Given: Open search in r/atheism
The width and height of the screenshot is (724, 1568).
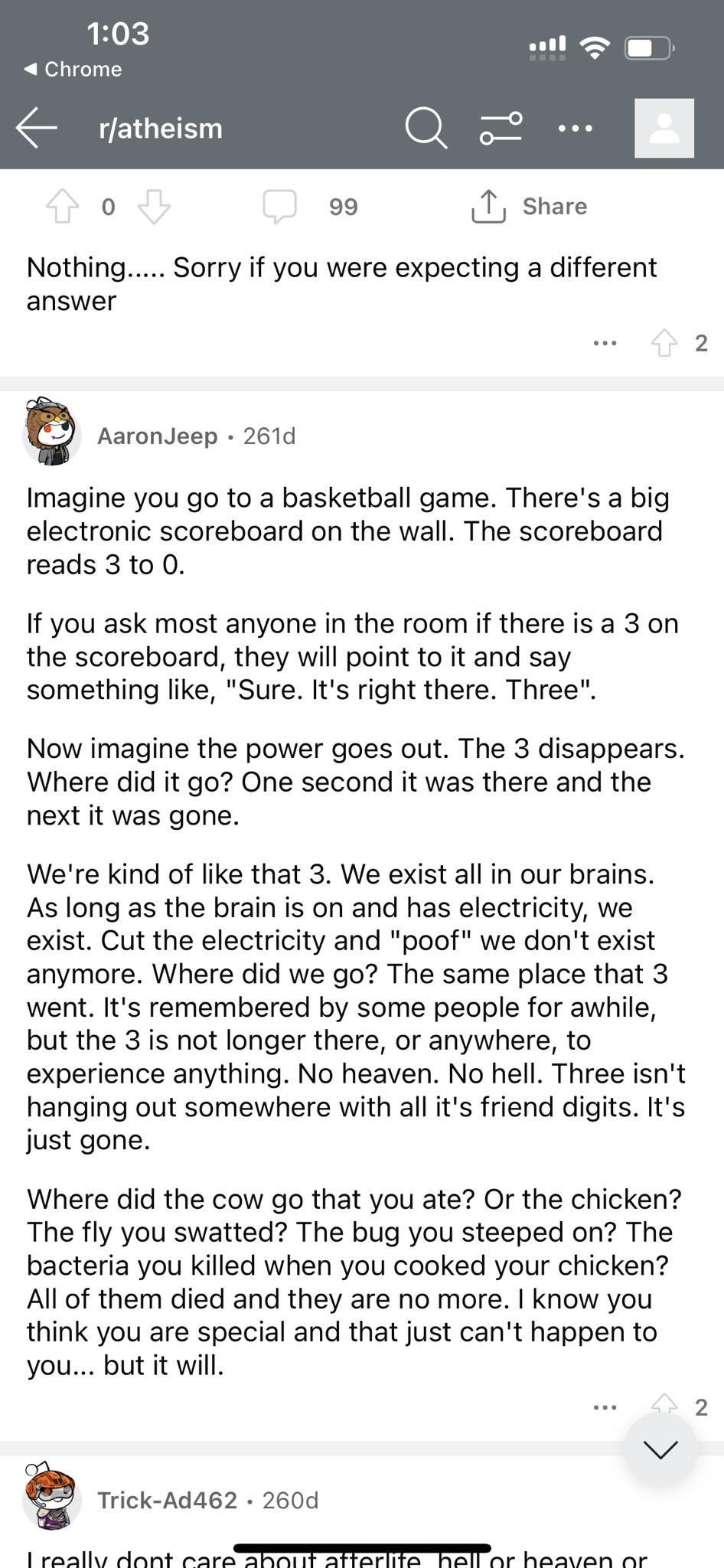Looking at the screenshot, I should coord(426,128).
